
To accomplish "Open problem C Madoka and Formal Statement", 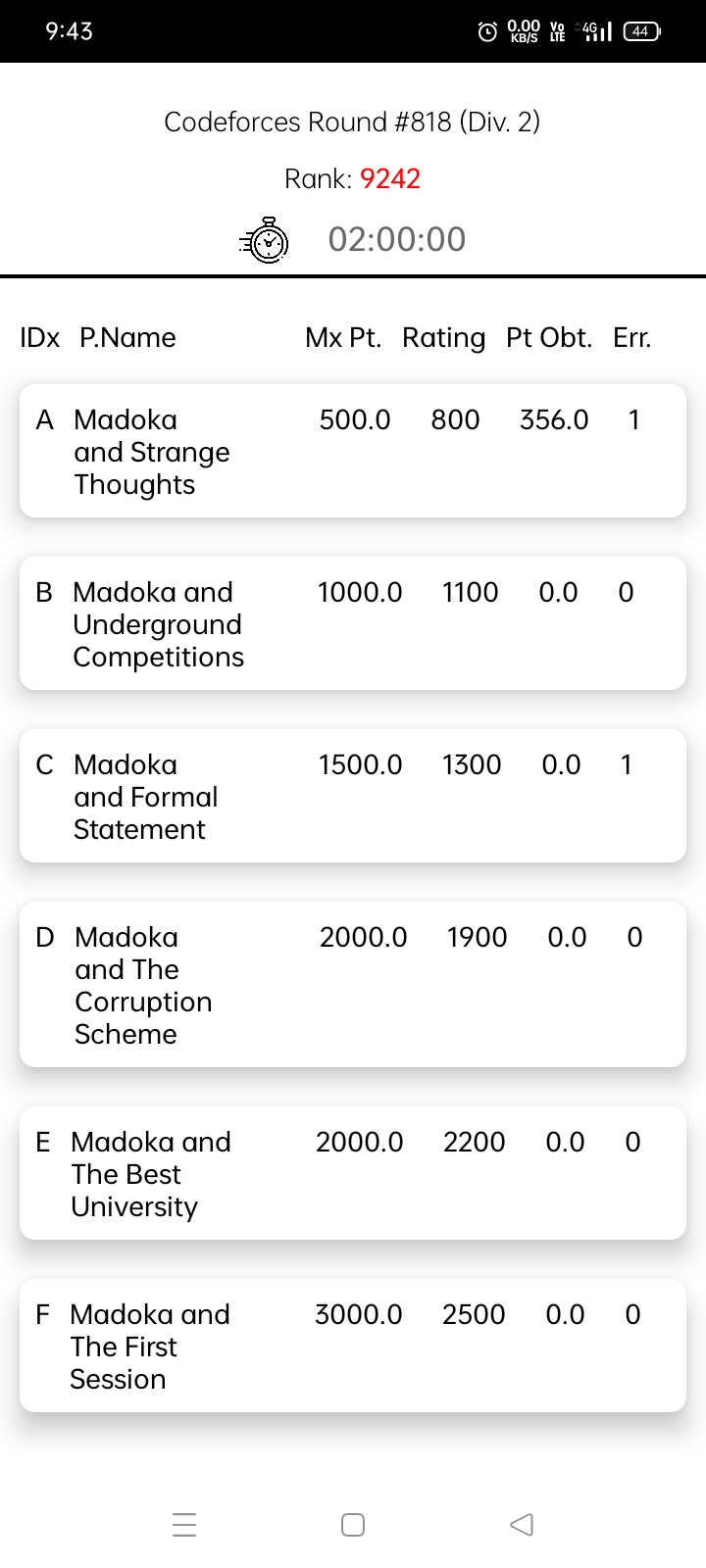I will (x=353, y=796).
